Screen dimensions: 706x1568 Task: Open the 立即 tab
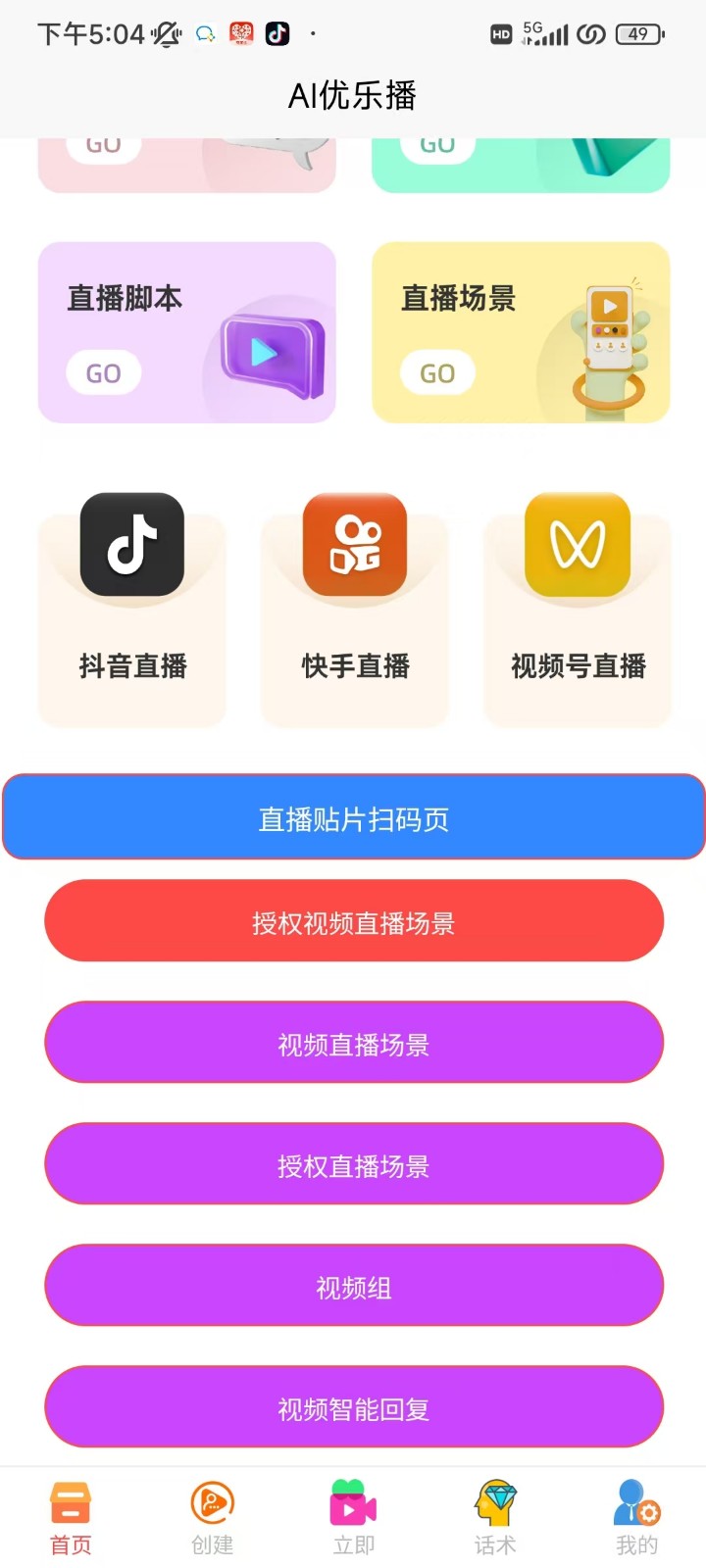pos(353,1517)
